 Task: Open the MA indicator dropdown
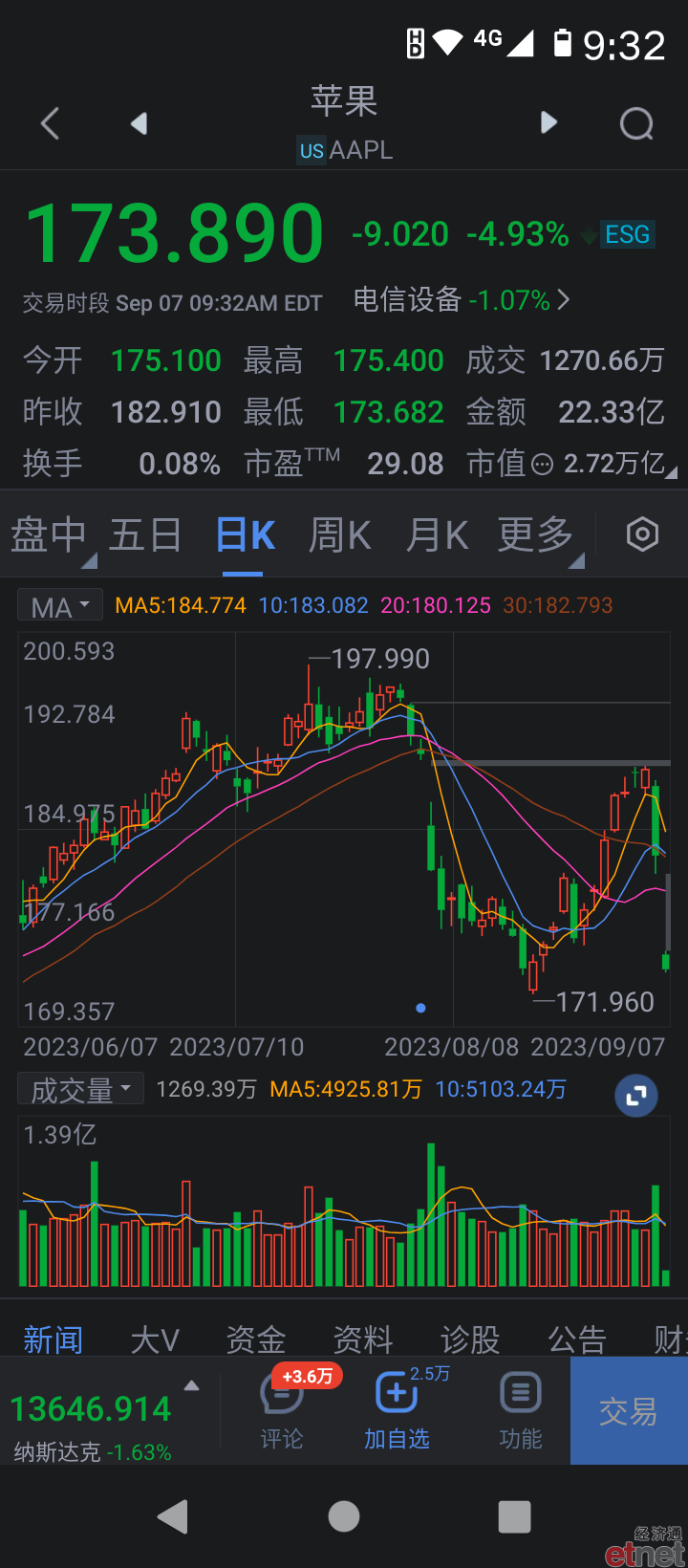(59, 606)
